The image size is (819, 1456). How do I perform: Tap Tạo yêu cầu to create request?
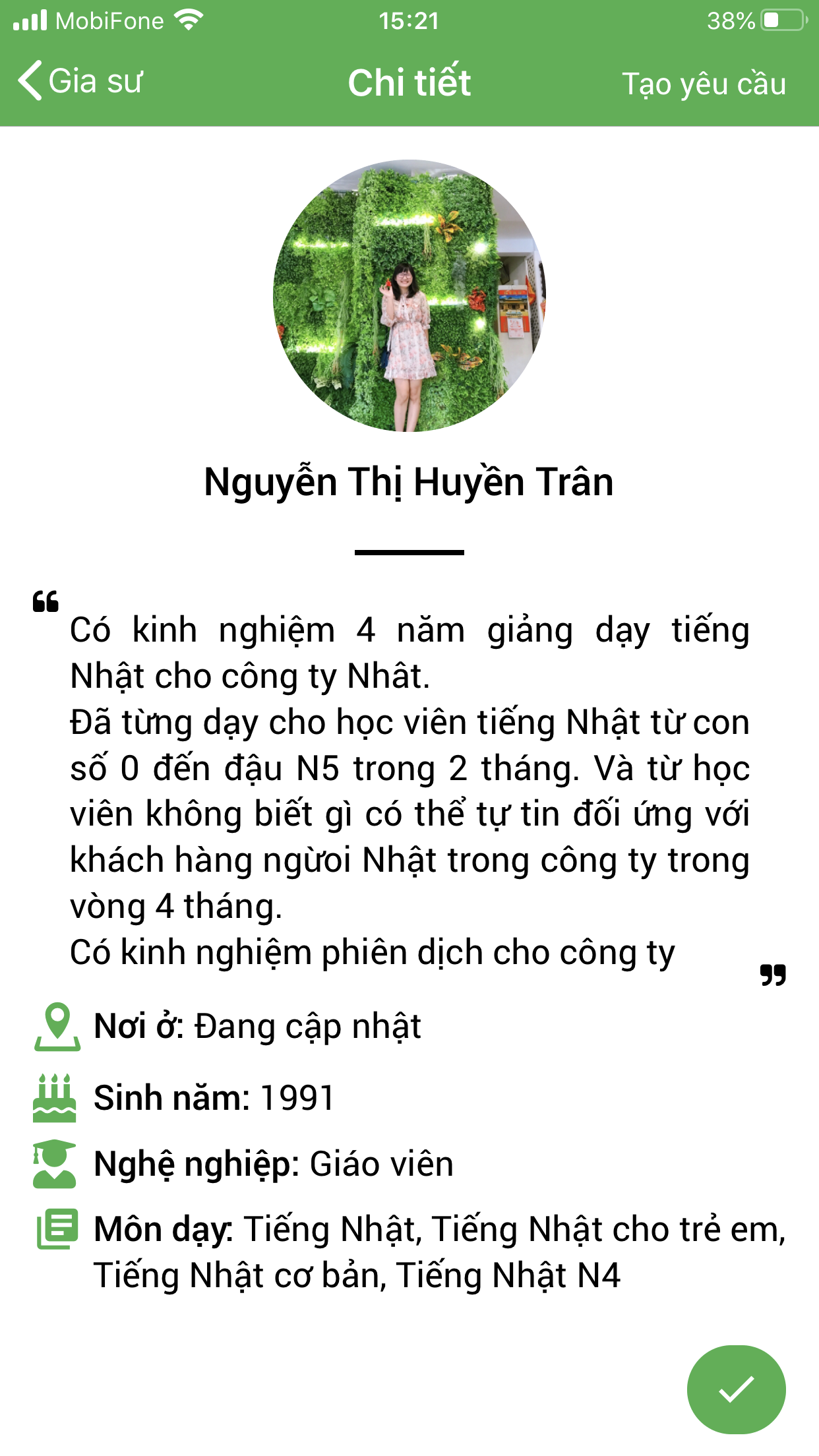[703, 84]
